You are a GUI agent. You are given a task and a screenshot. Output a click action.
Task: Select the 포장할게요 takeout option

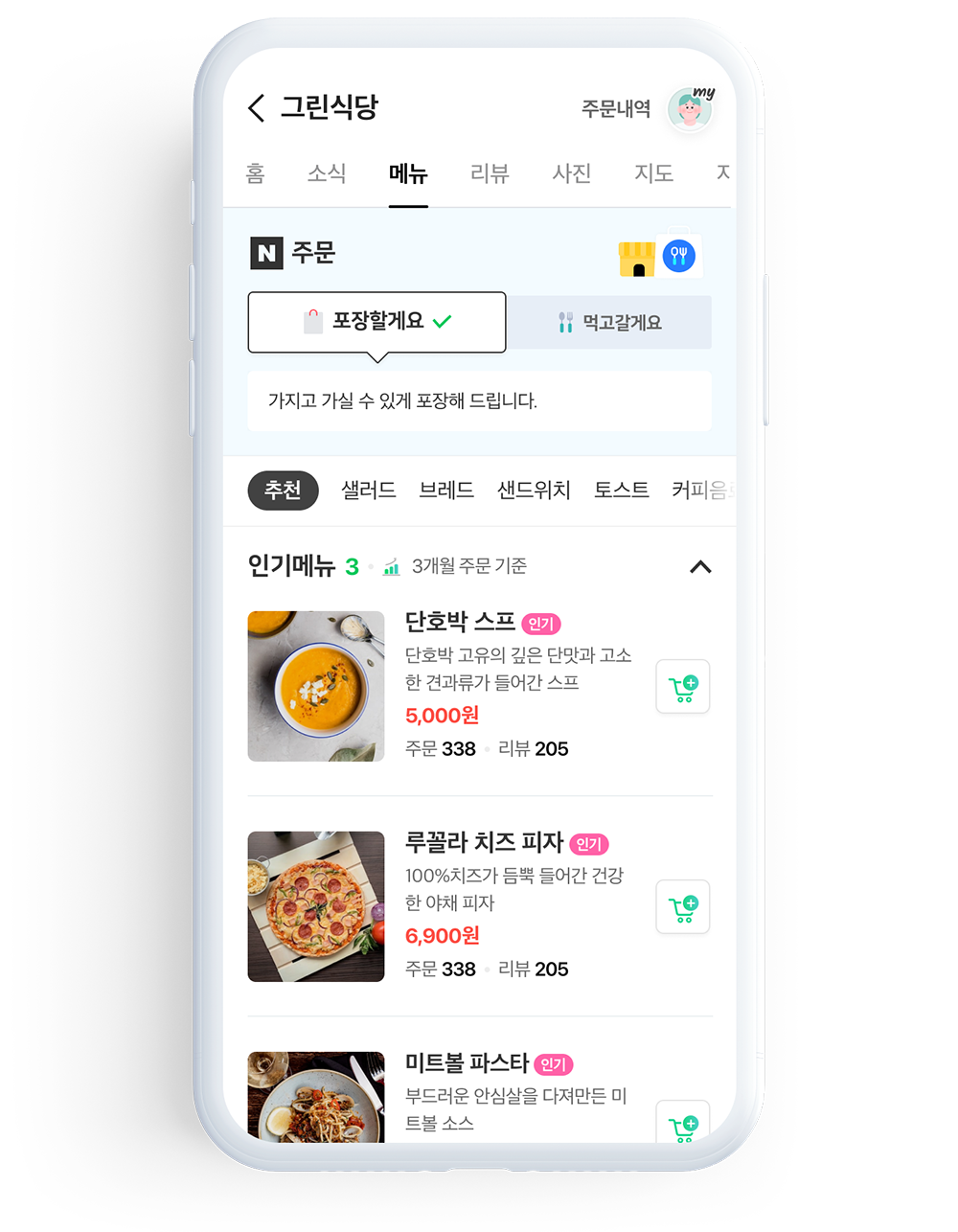(376, 322)
